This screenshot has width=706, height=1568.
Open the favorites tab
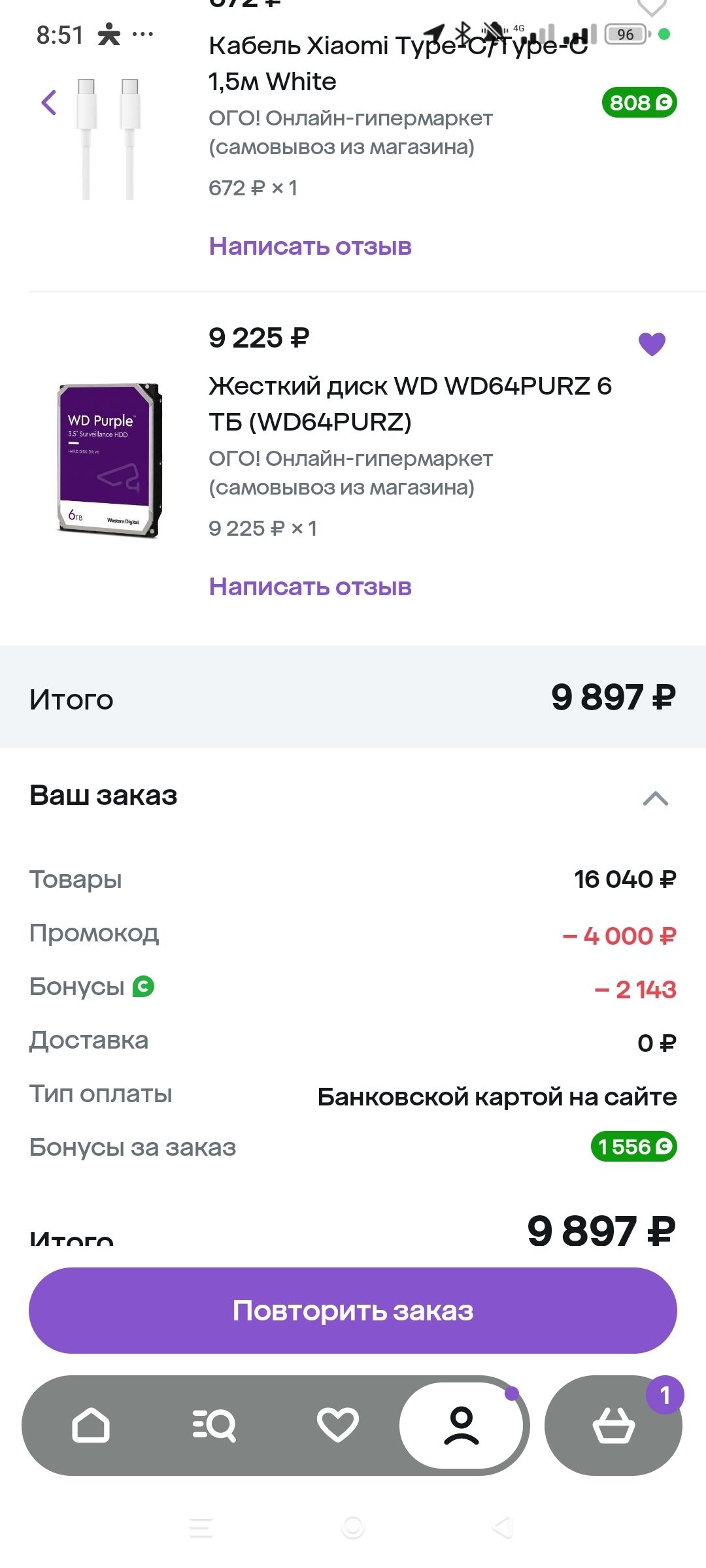(337, 1425)
